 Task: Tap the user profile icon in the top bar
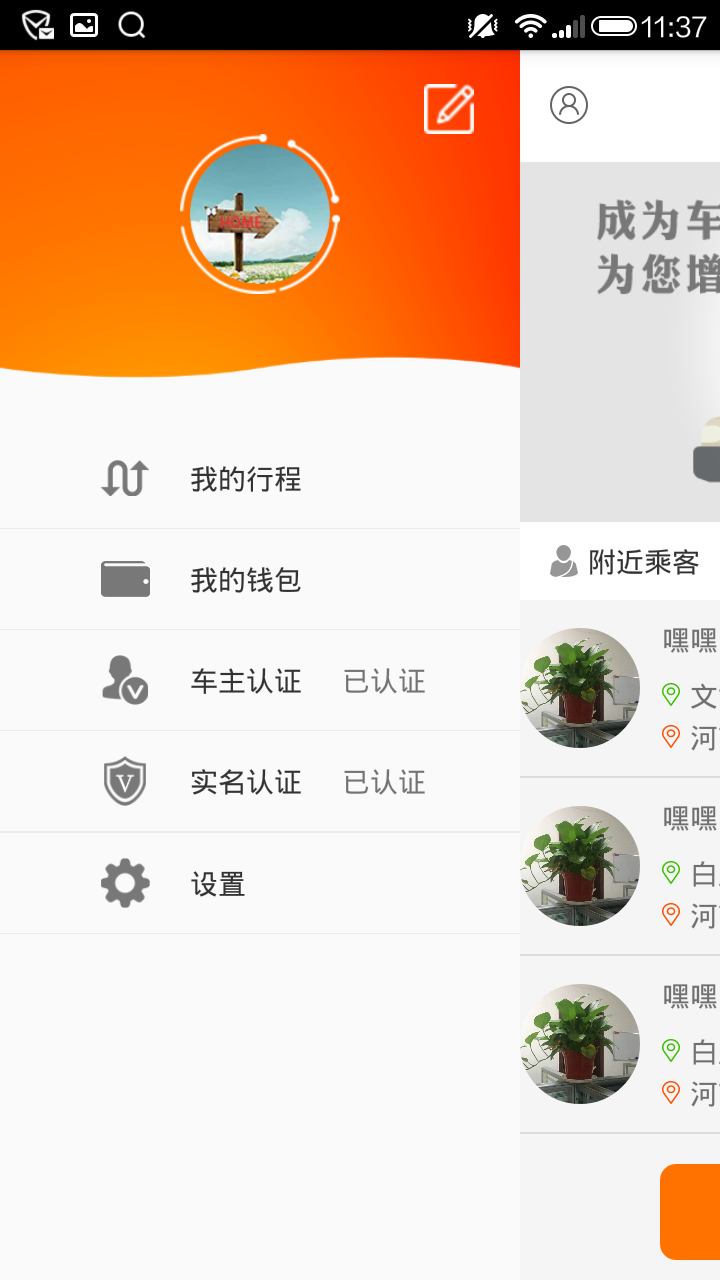pyautogui.click(x=569, y=105)
